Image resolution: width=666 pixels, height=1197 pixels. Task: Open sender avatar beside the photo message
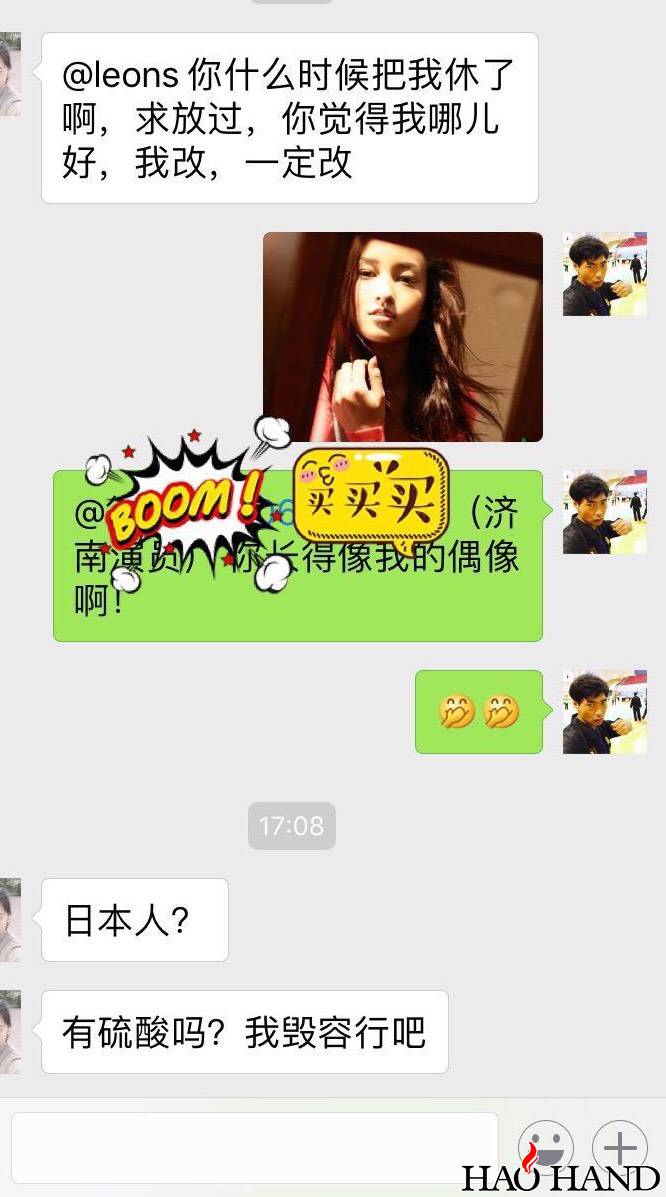click(x=604, y=275)
